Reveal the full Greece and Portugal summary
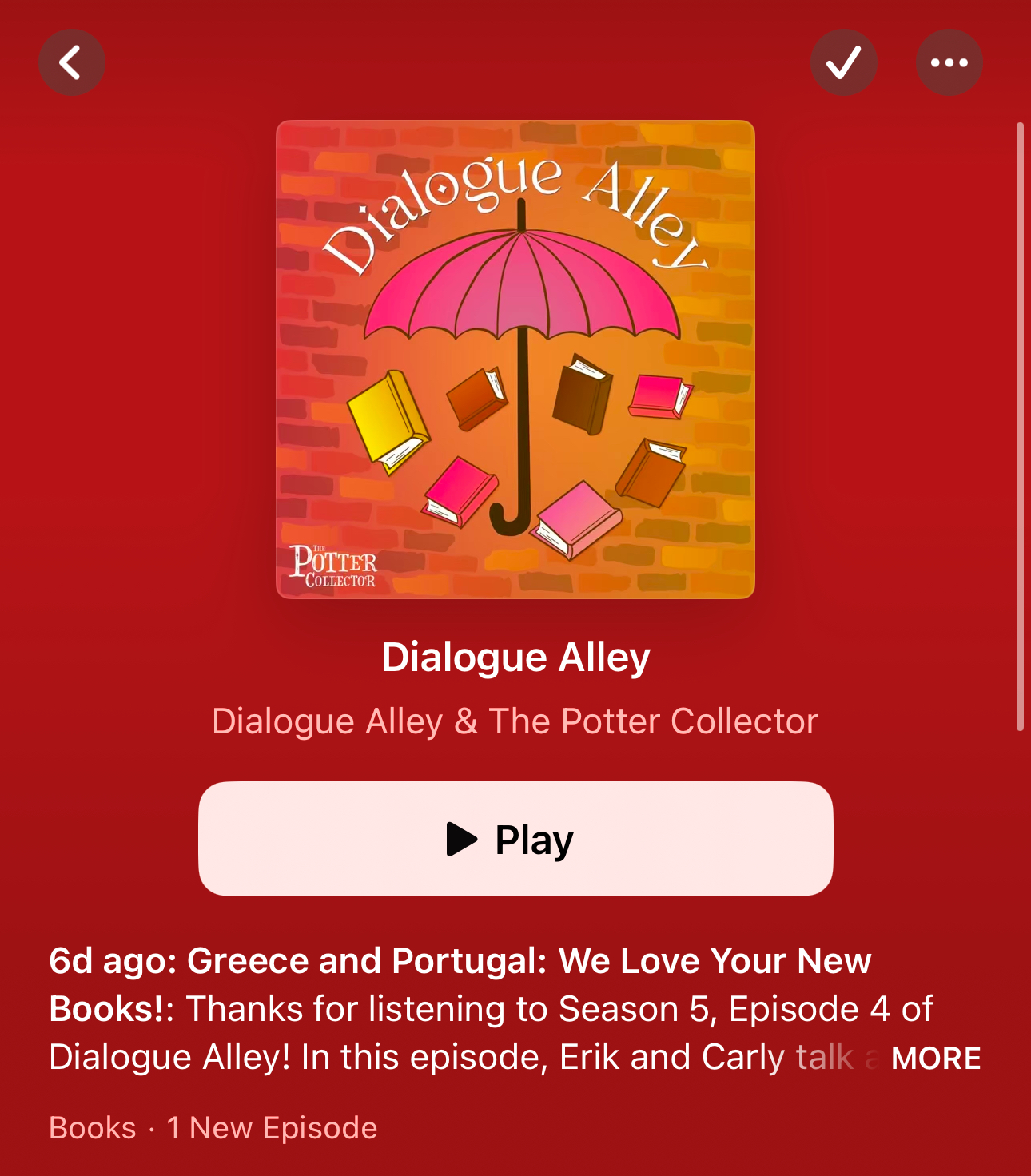Image resolution: width=1031 pixels, height=1176 pixels. click(937, 1056)
